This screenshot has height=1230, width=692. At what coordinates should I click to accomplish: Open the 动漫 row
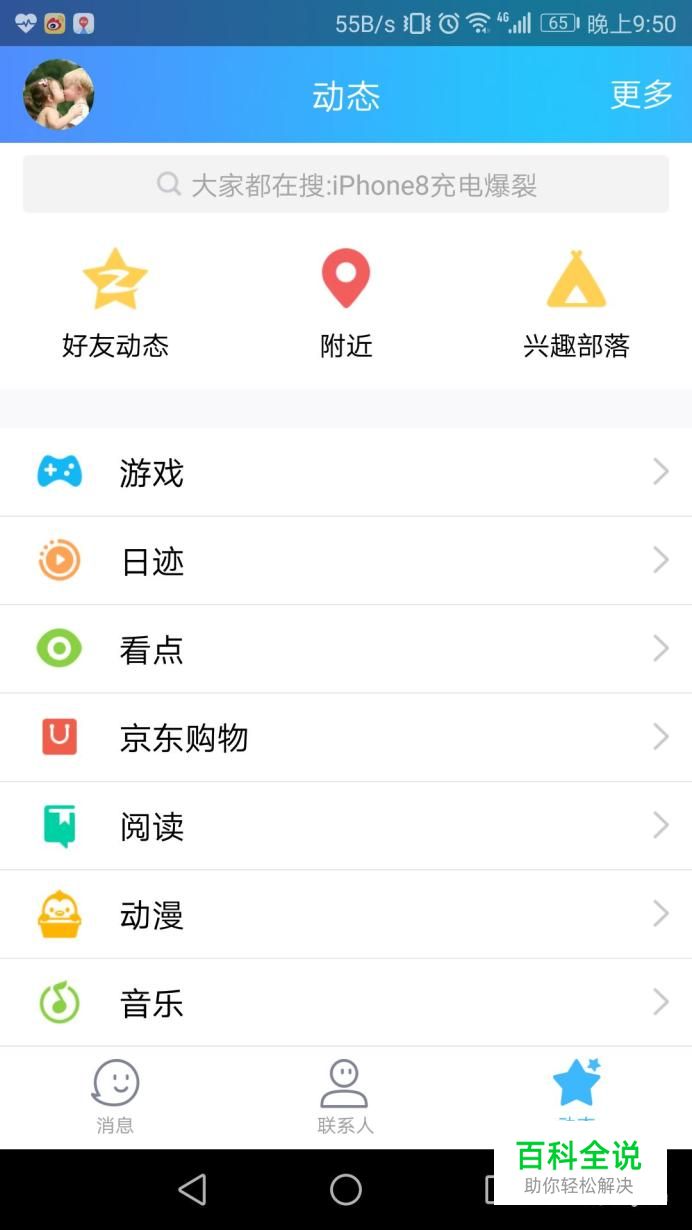(346, 914)
